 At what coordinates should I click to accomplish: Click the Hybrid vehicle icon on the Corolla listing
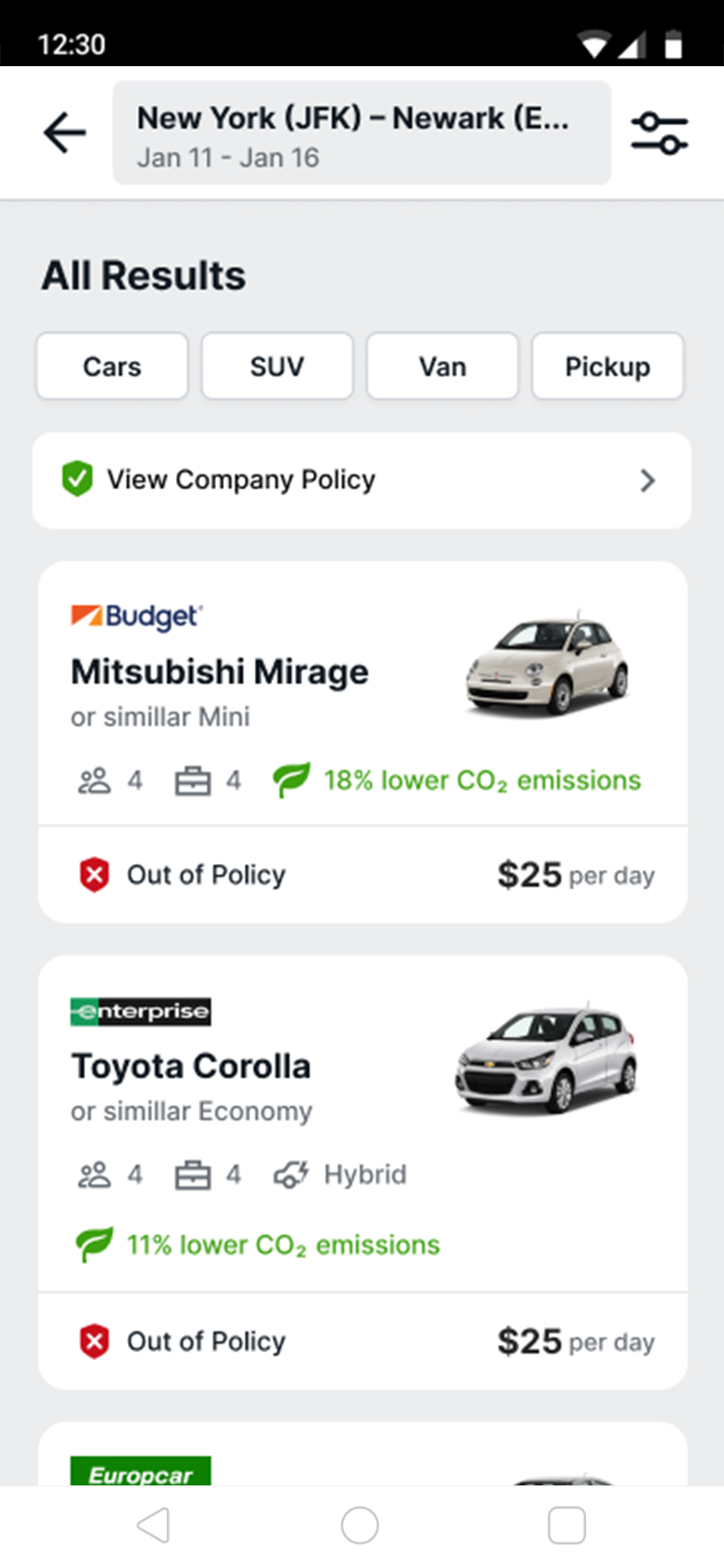tap(292, 1174)
